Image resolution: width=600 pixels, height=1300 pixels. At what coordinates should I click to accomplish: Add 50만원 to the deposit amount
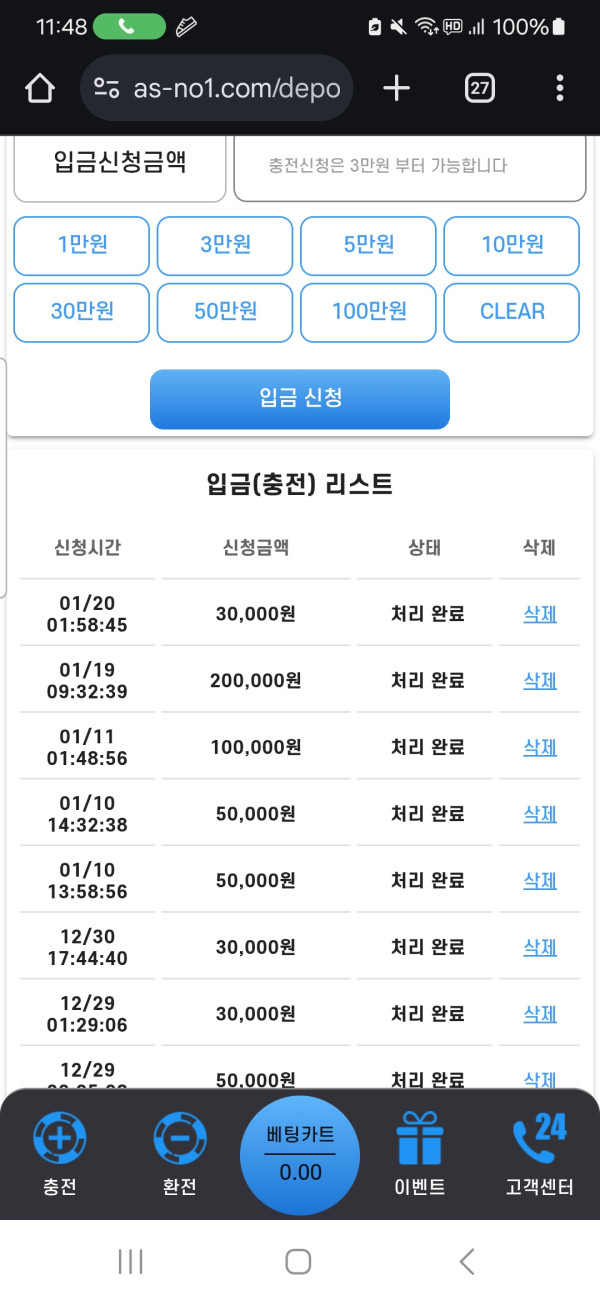coord(225,311)
